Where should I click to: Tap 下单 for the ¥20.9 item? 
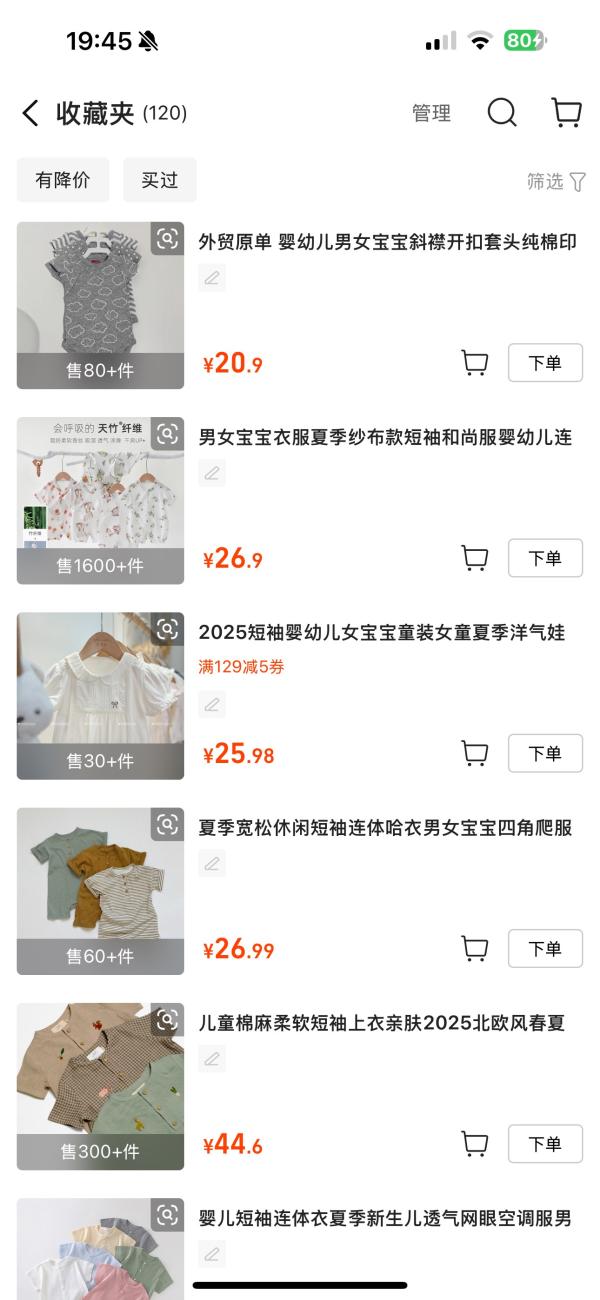coord(545,363)
